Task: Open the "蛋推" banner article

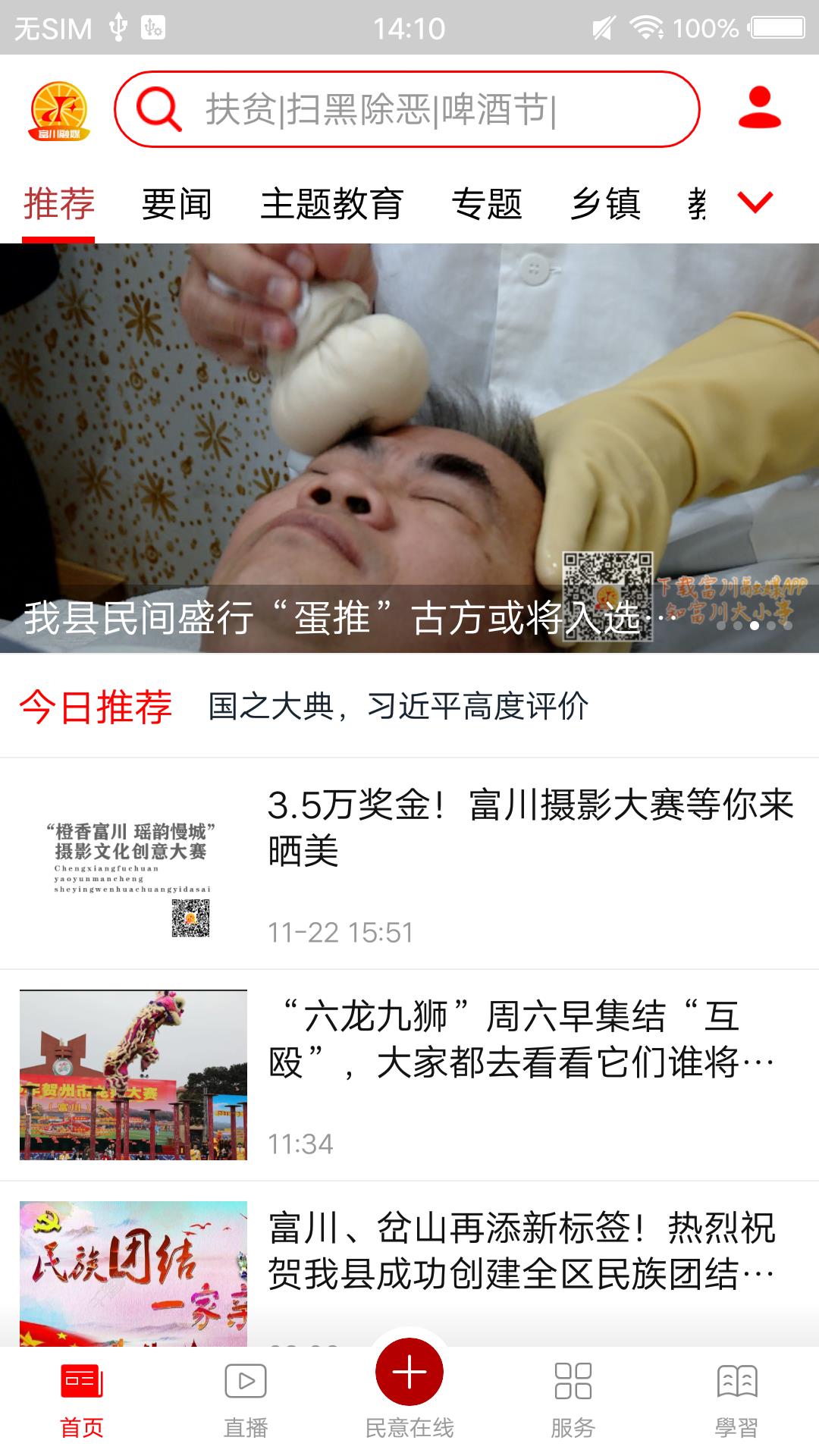Action: pos(409,447)
